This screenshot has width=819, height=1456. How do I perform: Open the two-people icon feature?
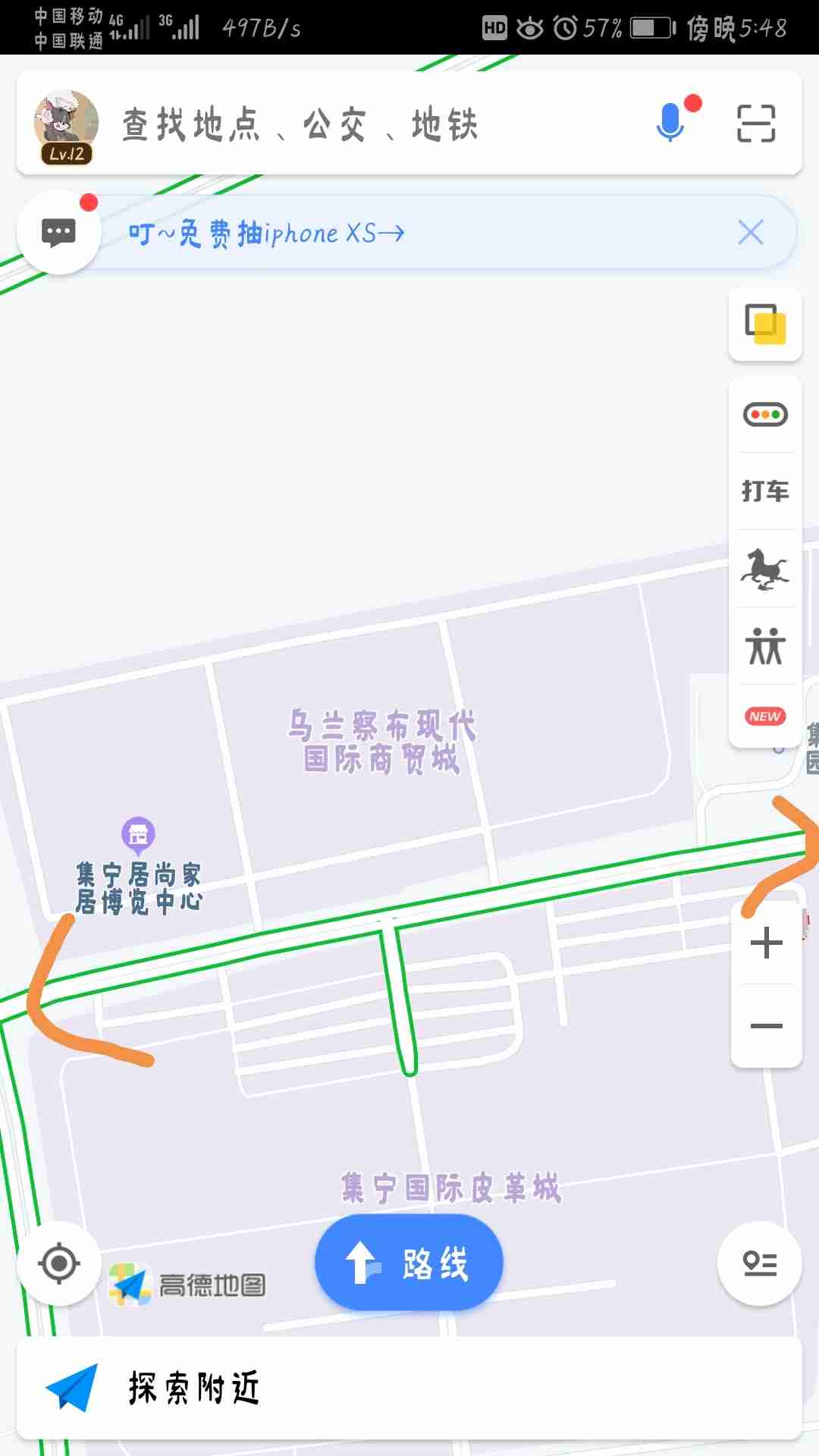click(765, 647)
